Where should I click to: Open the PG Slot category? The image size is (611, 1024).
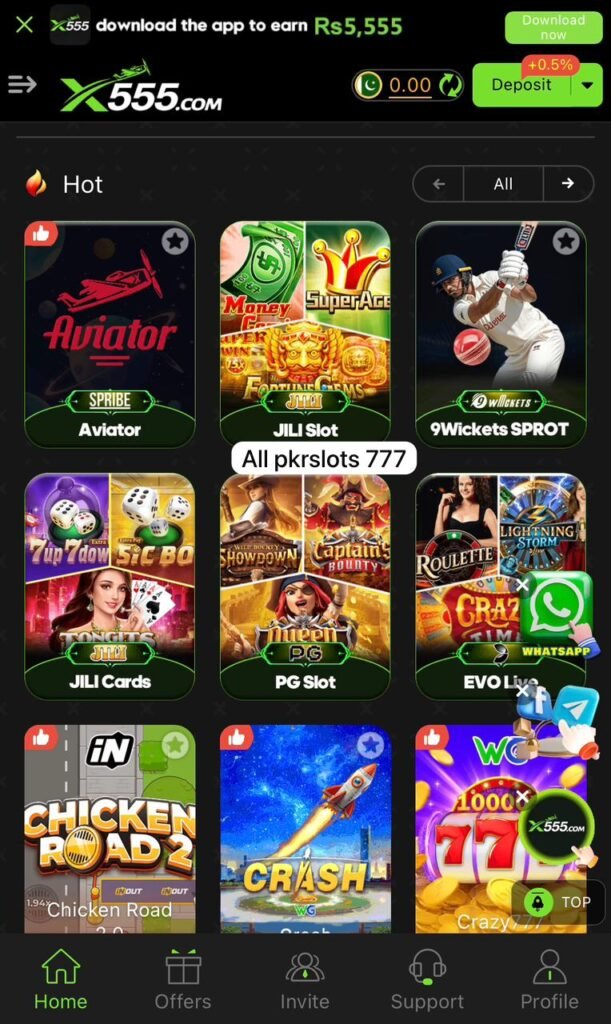pyautogui.click(x=305, y=585)
